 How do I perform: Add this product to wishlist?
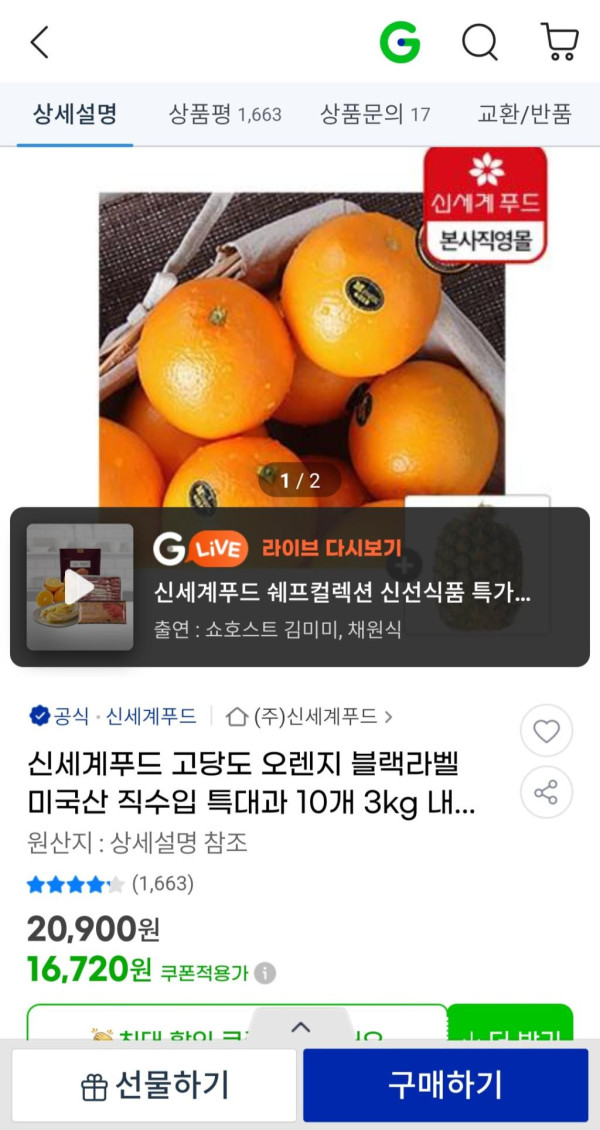pyautogui.click(x=546, y=732)
